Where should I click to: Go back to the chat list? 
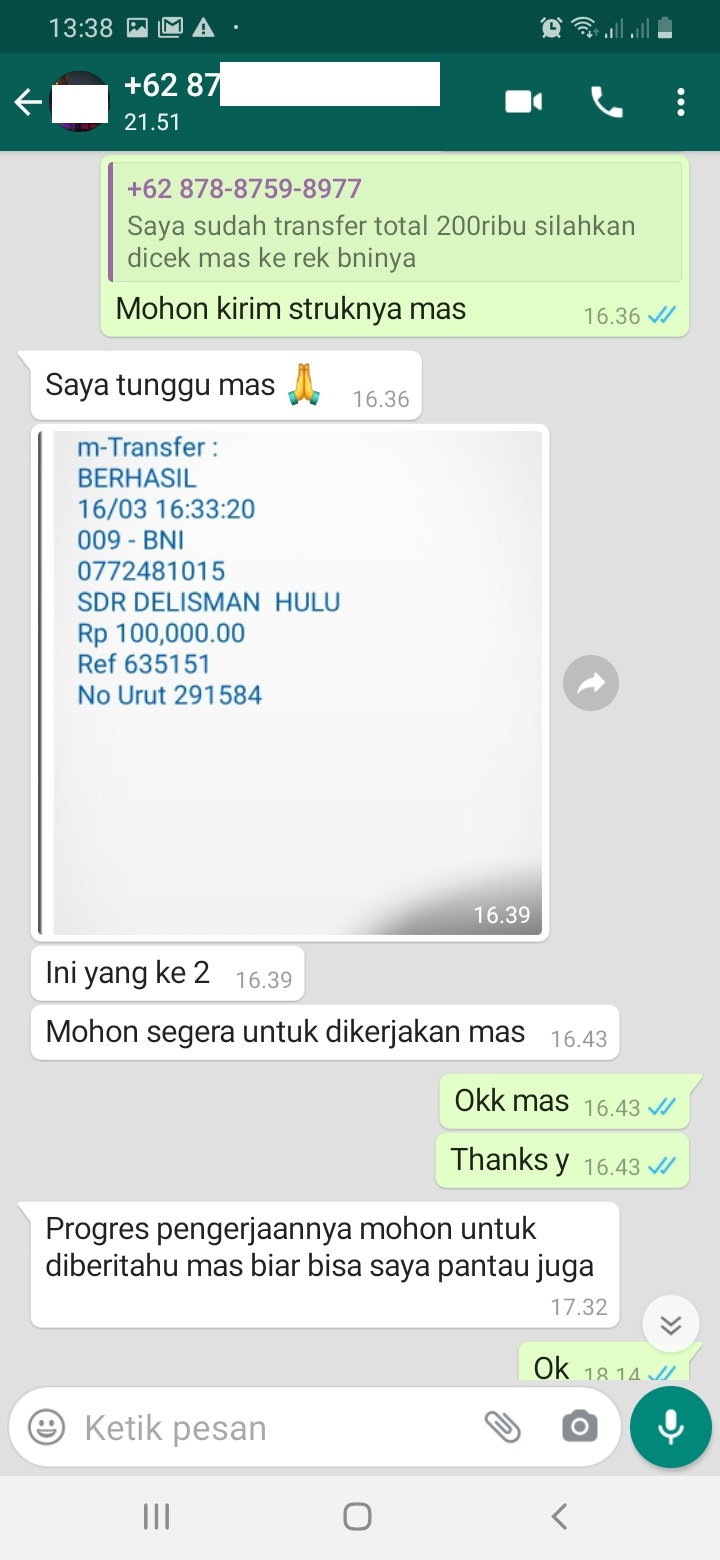pyautogui.click(x=28, y=102)
